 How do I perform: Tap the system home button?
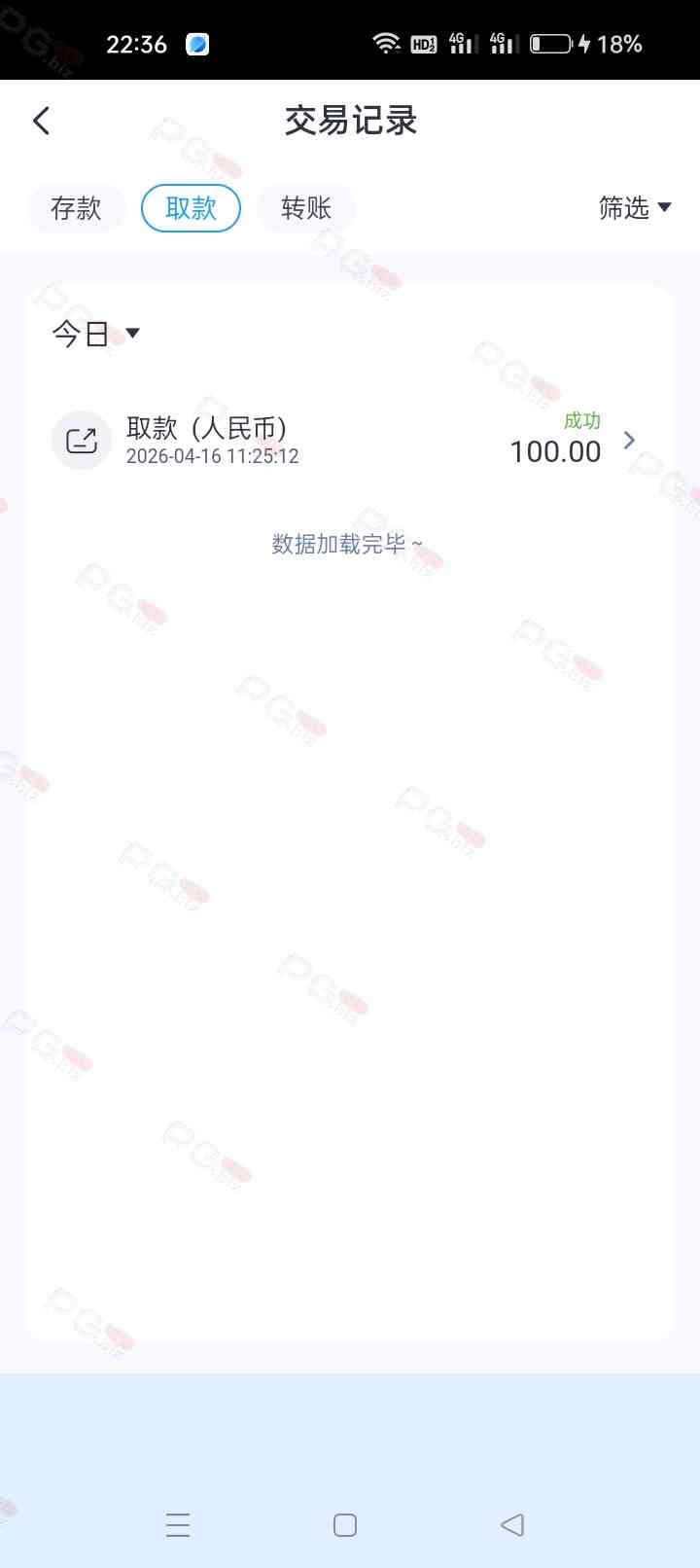click(x=345, y=1524)
